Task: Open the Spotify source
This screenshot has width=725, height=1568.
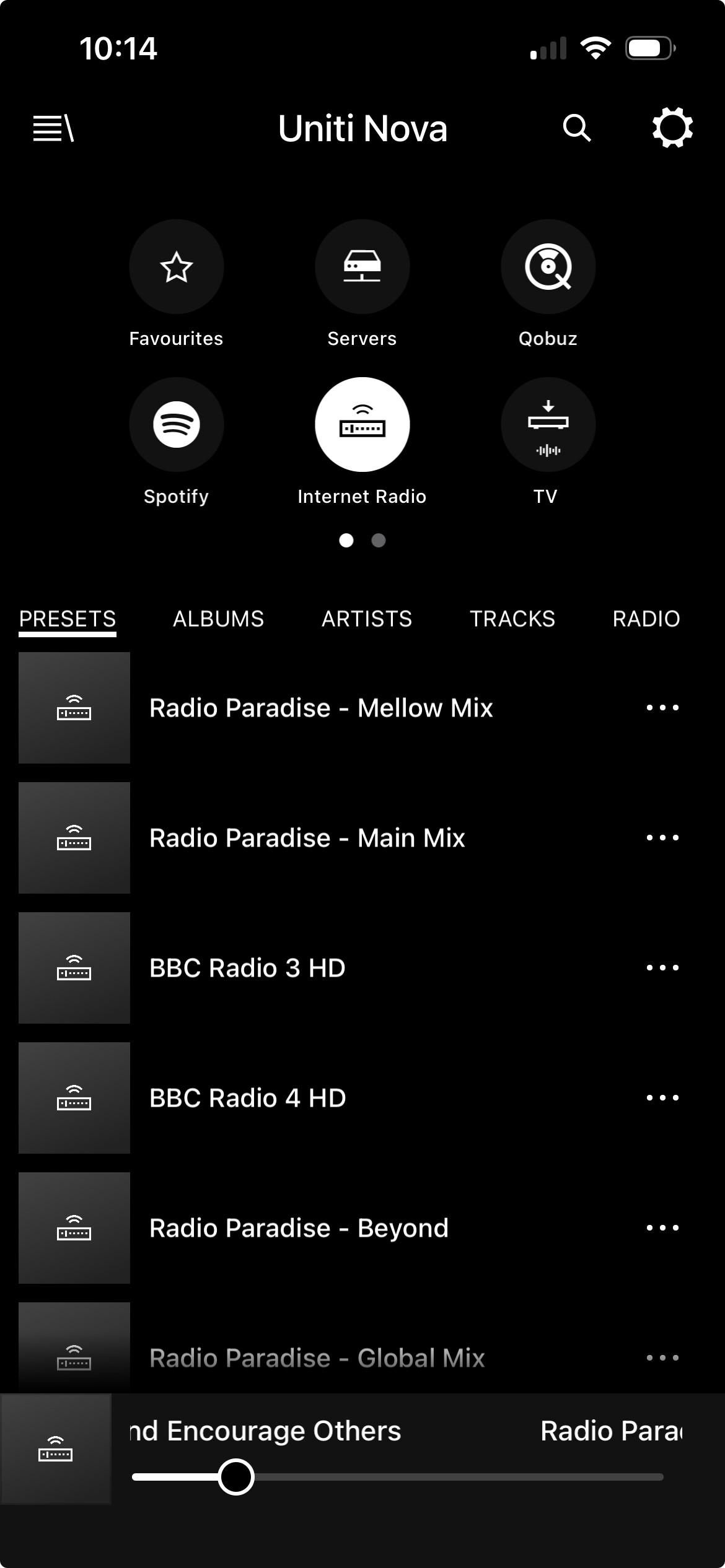Action: (177, 425)
